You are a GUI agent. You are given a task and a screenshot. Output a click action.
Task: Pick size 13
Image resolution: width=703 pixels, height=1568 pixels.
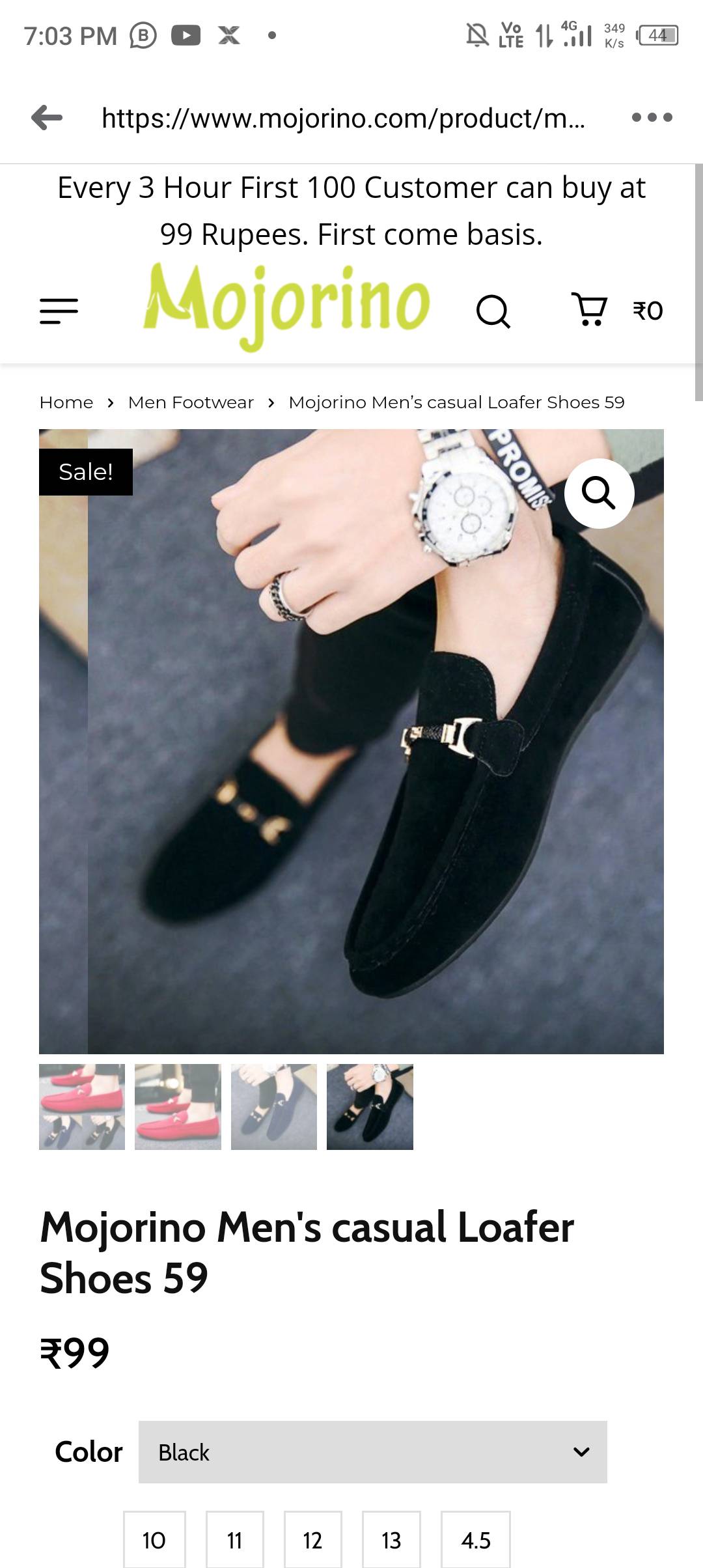pos(391,1539)
